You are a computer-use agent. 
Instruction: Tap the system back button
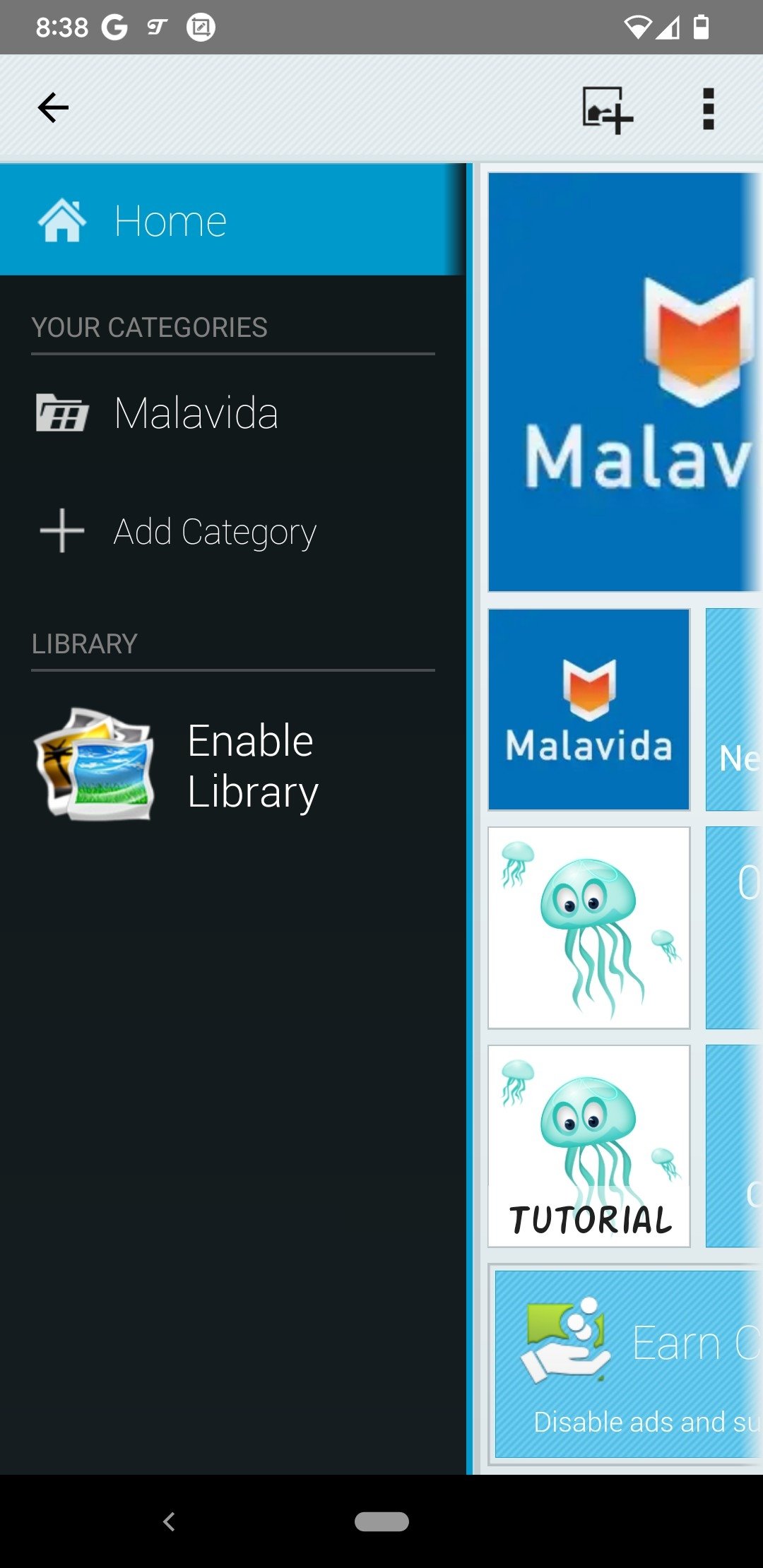click(x=169, y=1521)
